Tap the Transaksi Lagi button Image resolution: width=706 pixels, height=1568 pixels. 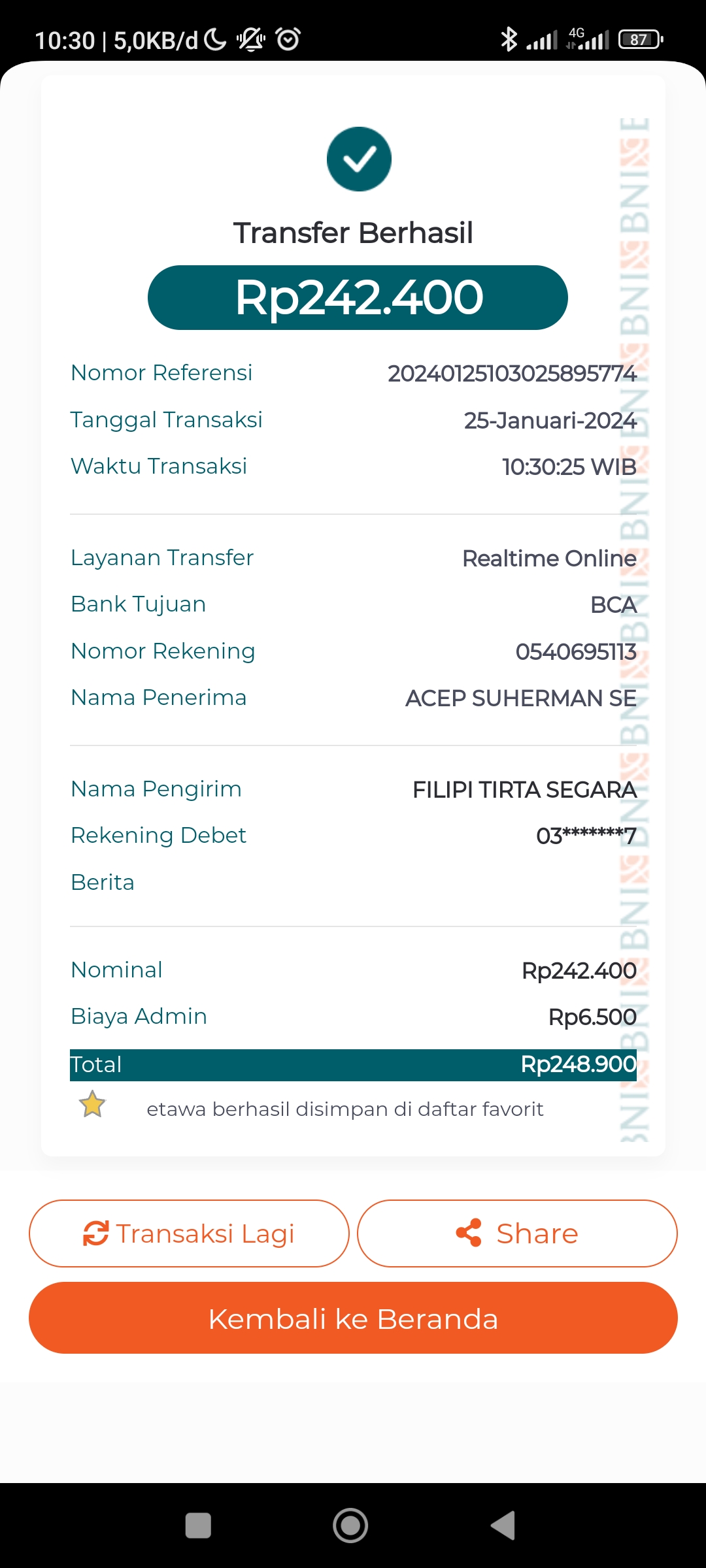189,1233
